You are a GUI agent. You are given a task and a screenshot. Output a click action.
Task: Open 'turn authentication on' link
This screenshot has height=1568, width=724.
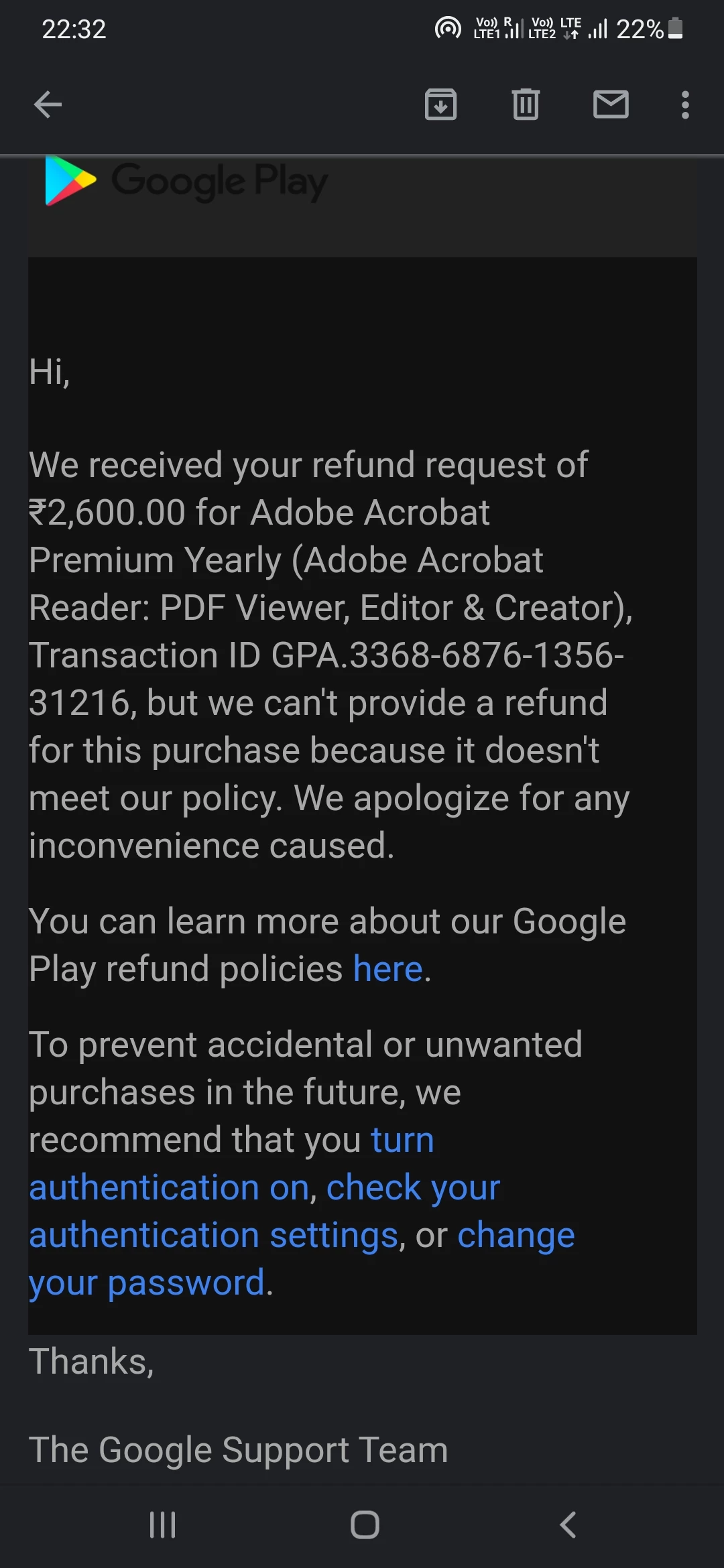[x=169, y=1187]
